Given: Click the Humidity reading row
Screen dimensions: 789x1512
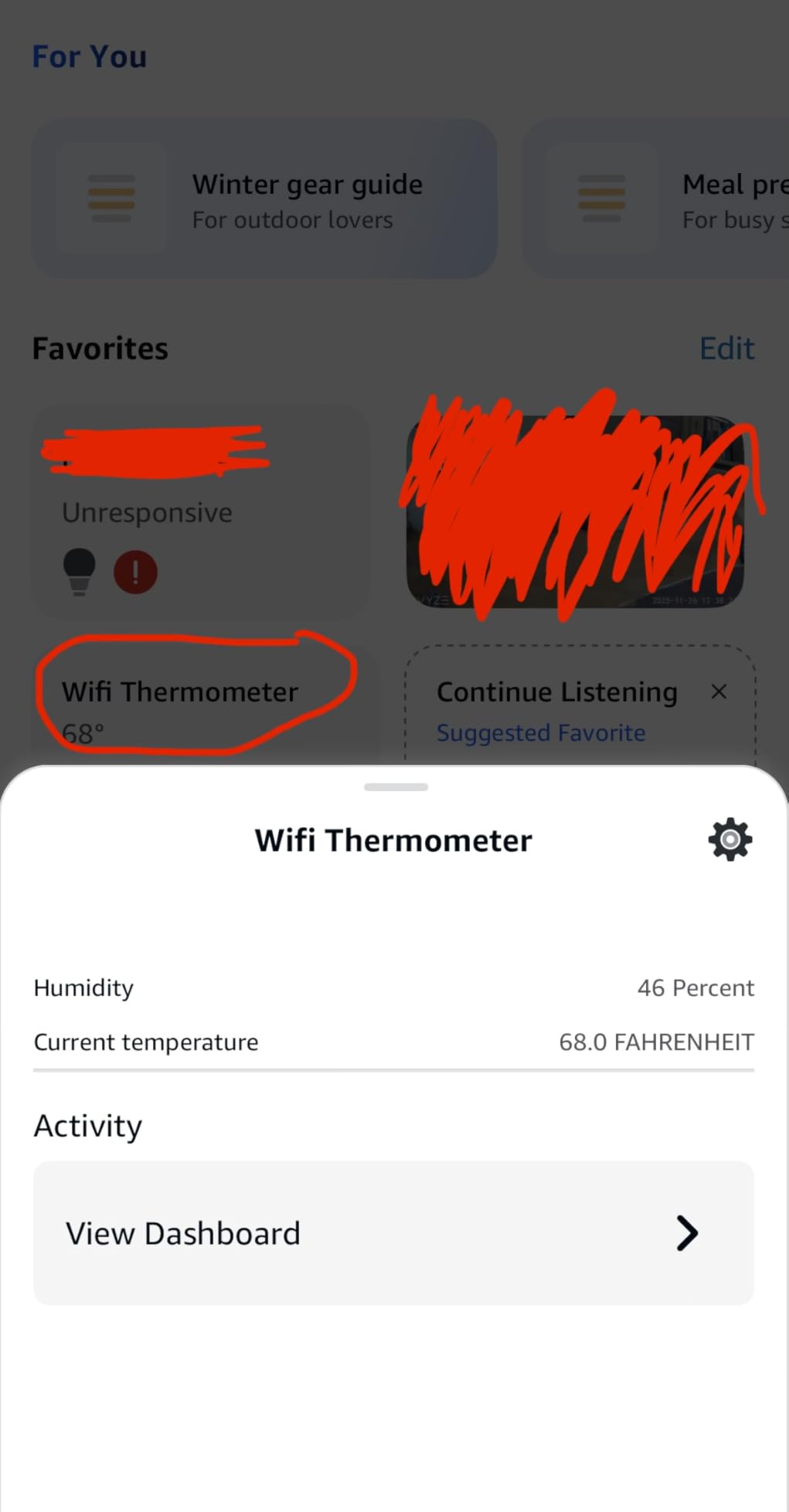Looking at the screenshot, I should (393, 987).
